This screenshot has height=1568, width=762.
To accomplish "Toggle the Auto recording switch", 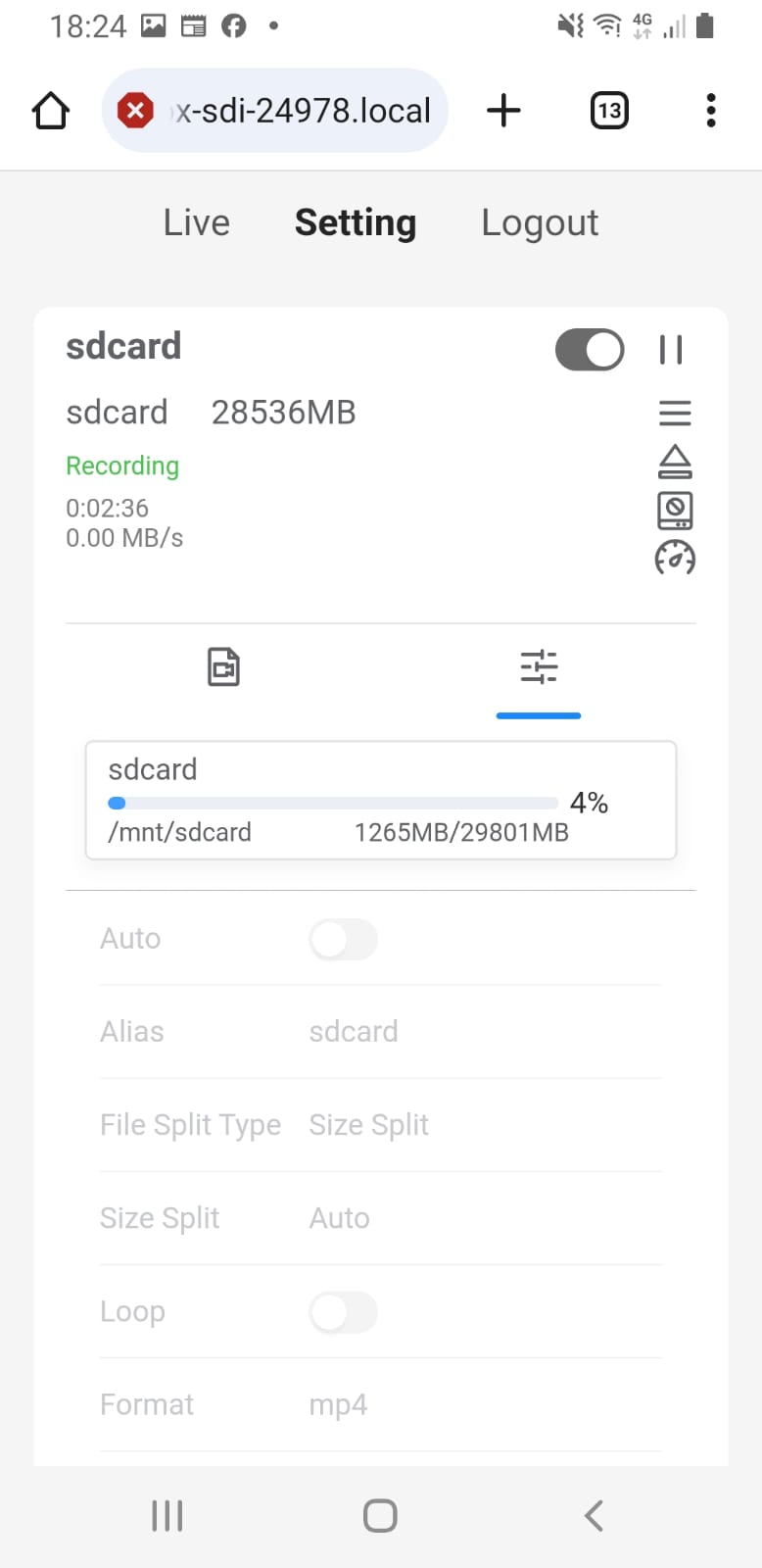I will [x=343, y=940].
